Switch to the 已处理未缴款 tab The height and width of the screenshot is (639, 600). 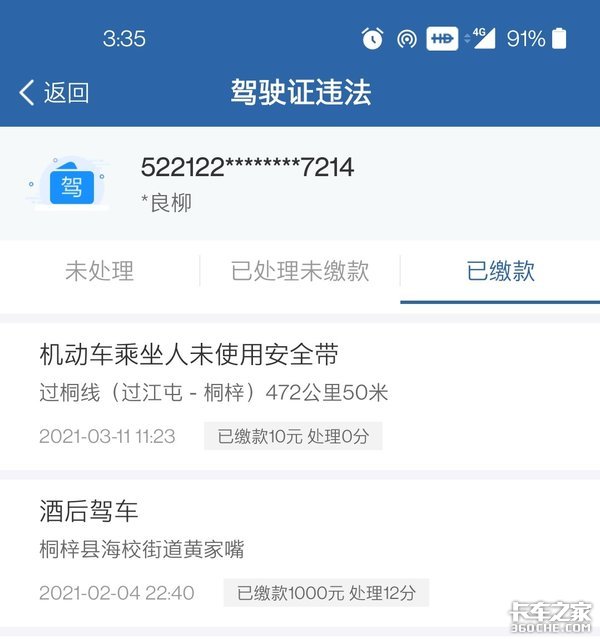coord(300,271)
